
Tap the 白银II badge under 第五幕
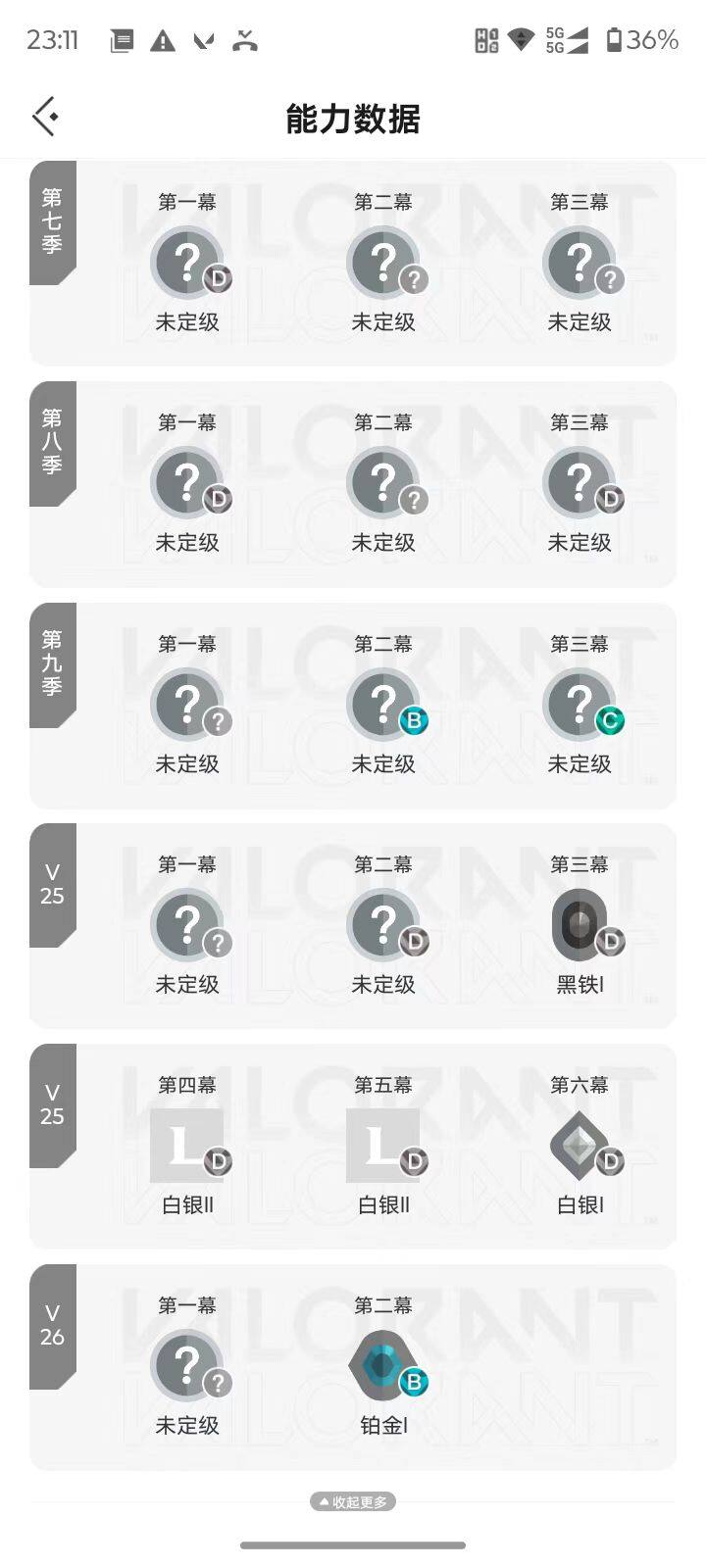383,1146
